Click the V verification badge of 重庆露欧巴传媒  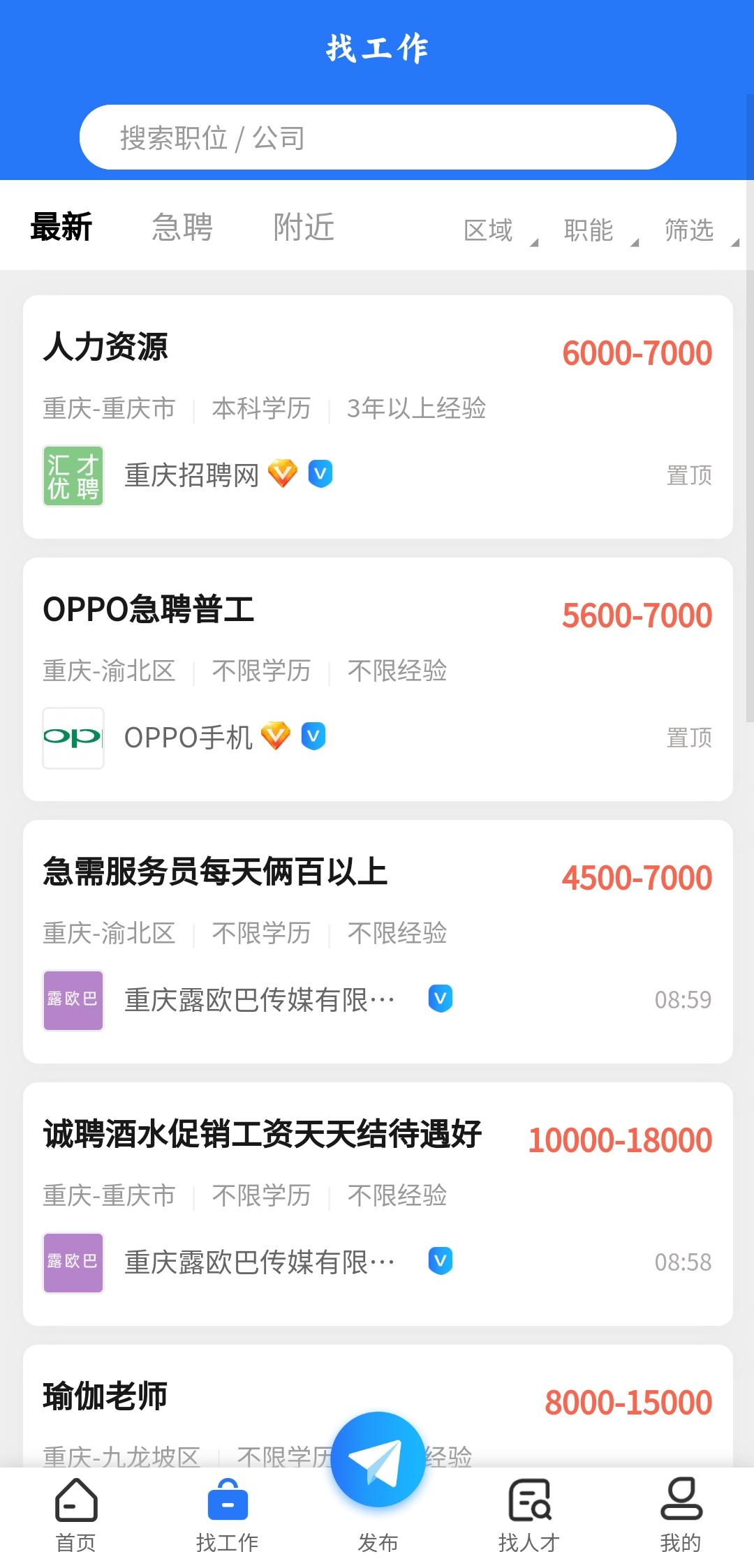pyautogui.click(x=440, y=999)
